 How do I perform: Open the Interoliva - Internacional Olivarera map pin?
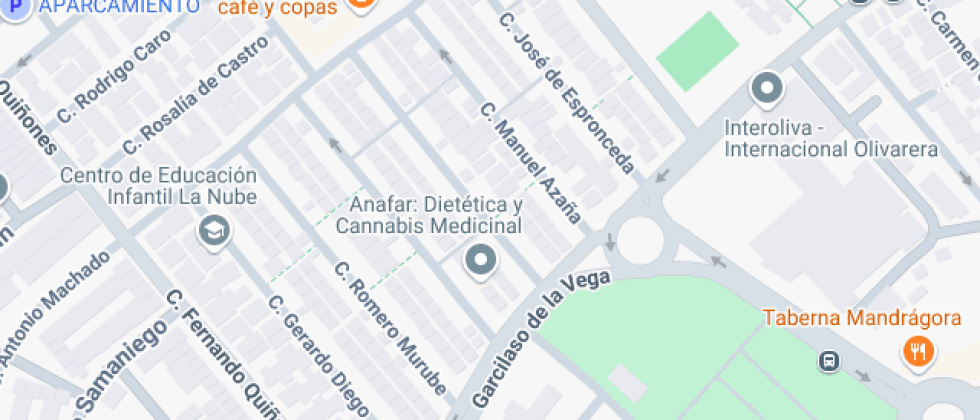coord(767,89)
